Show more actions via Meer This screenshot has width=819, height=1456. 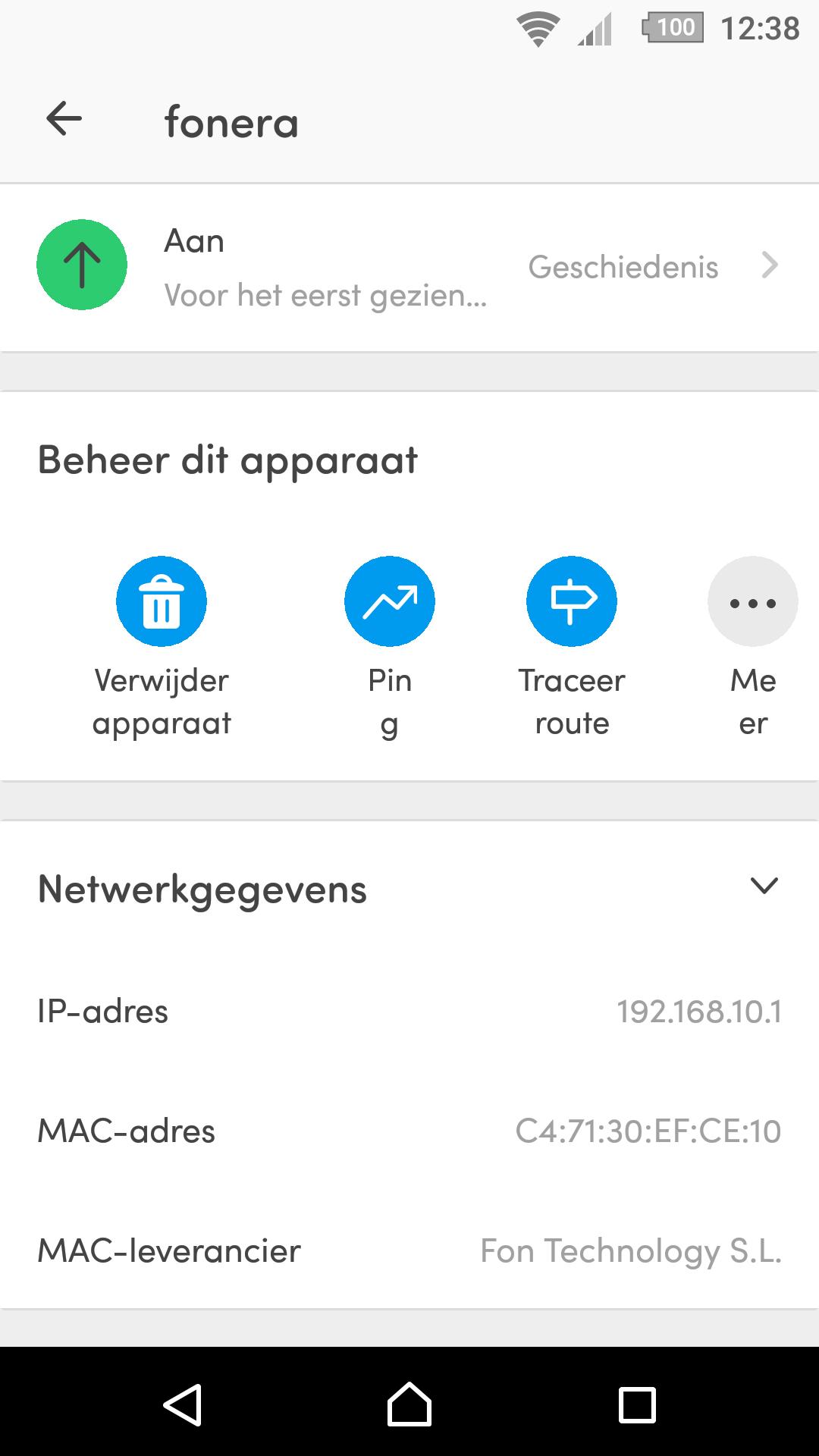[x=752, y=601]
